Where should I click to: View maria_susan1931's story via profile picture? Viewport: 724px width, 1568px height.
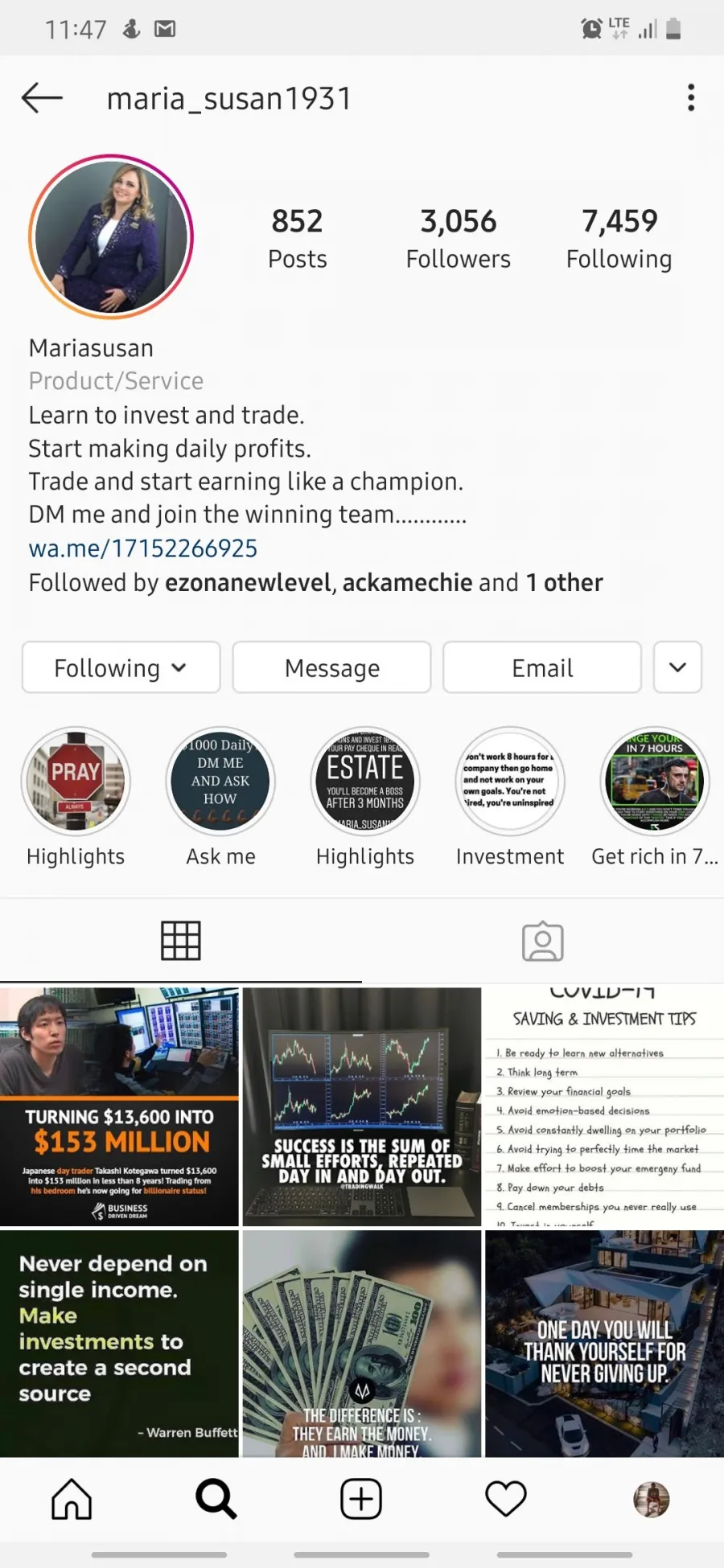[111, 237]
